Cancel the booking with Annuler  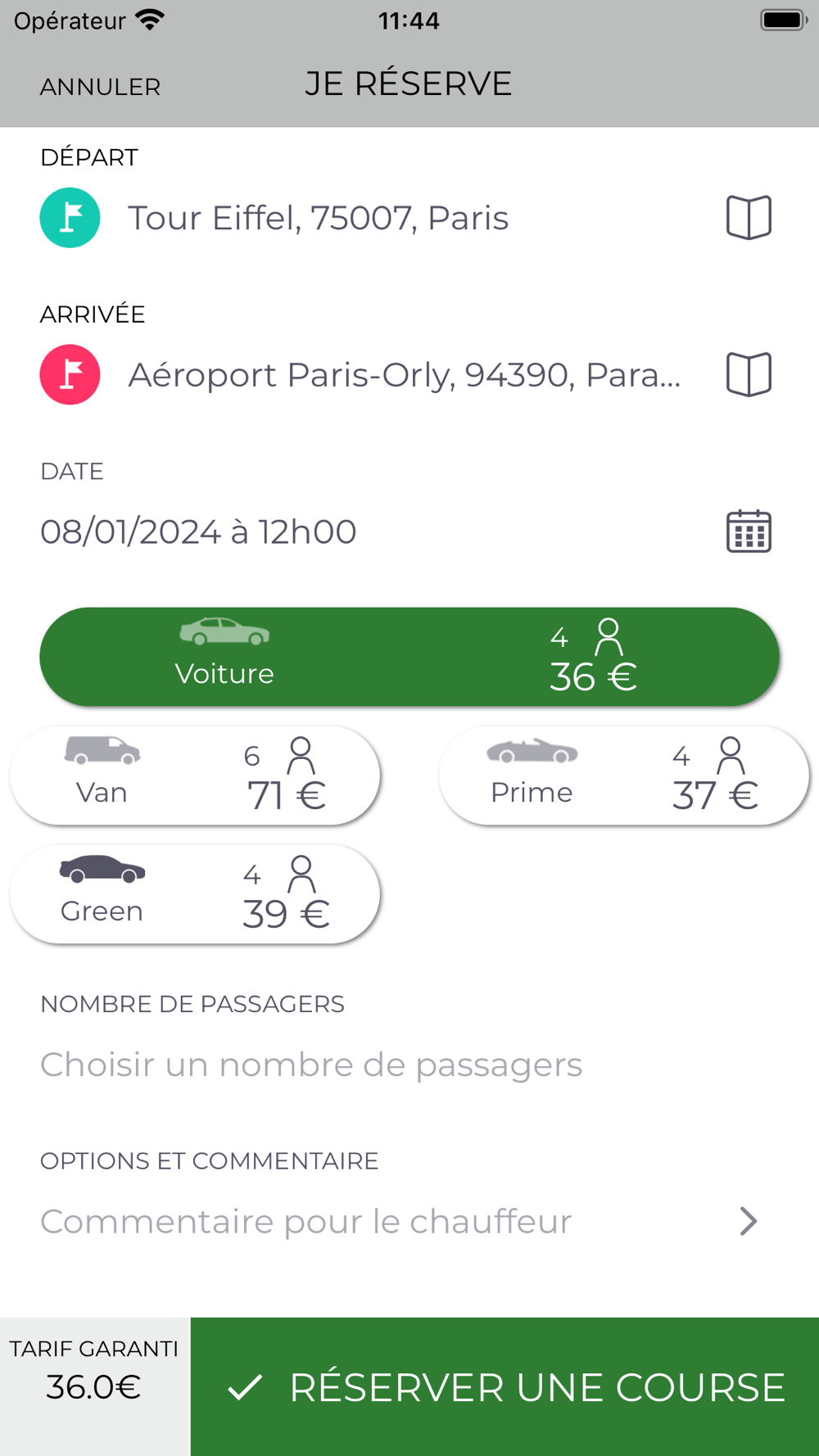click(100, 86)
